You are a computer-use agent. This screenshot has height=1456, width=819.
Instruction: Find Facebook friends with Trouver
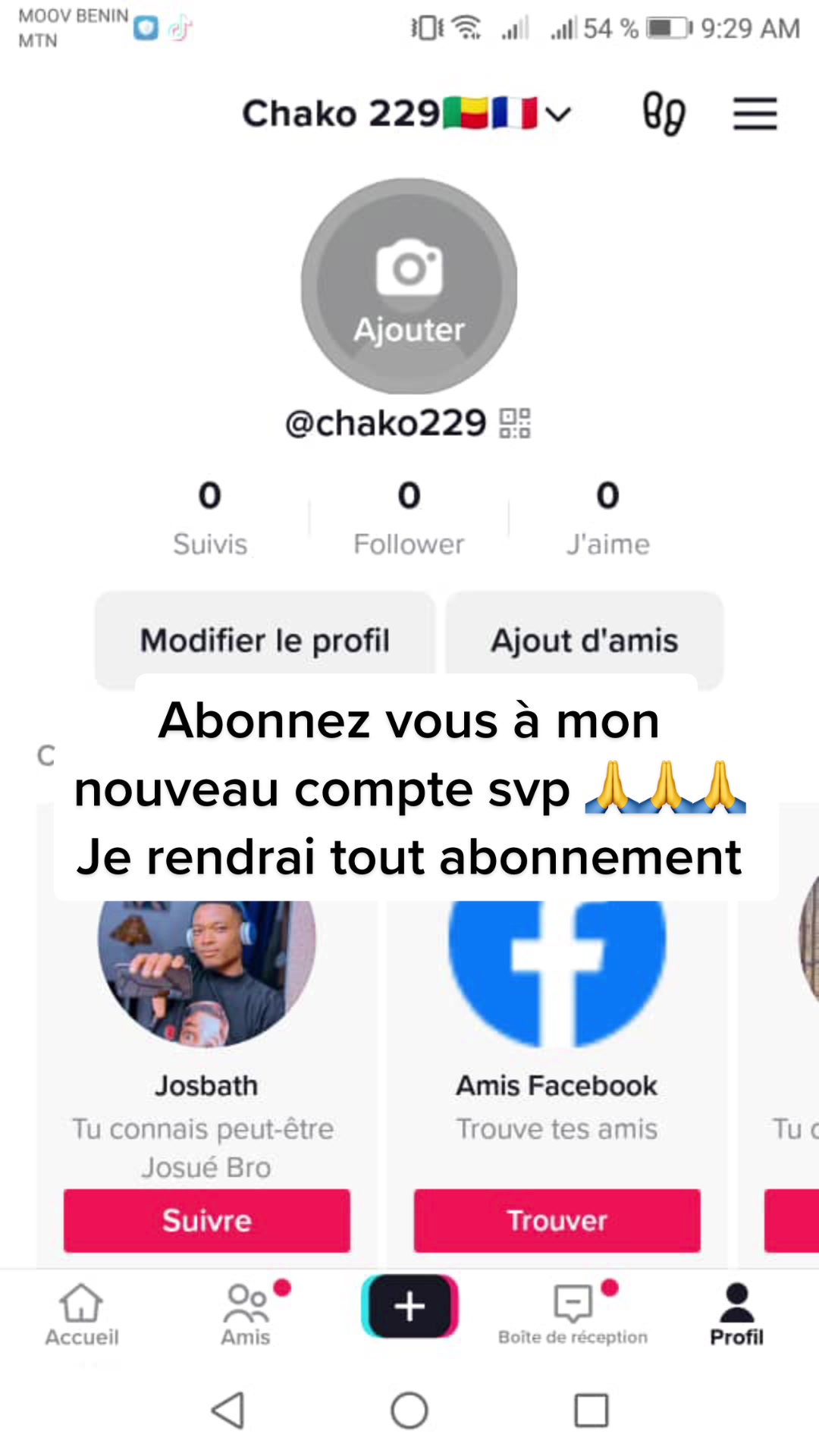coord(557,1220)
